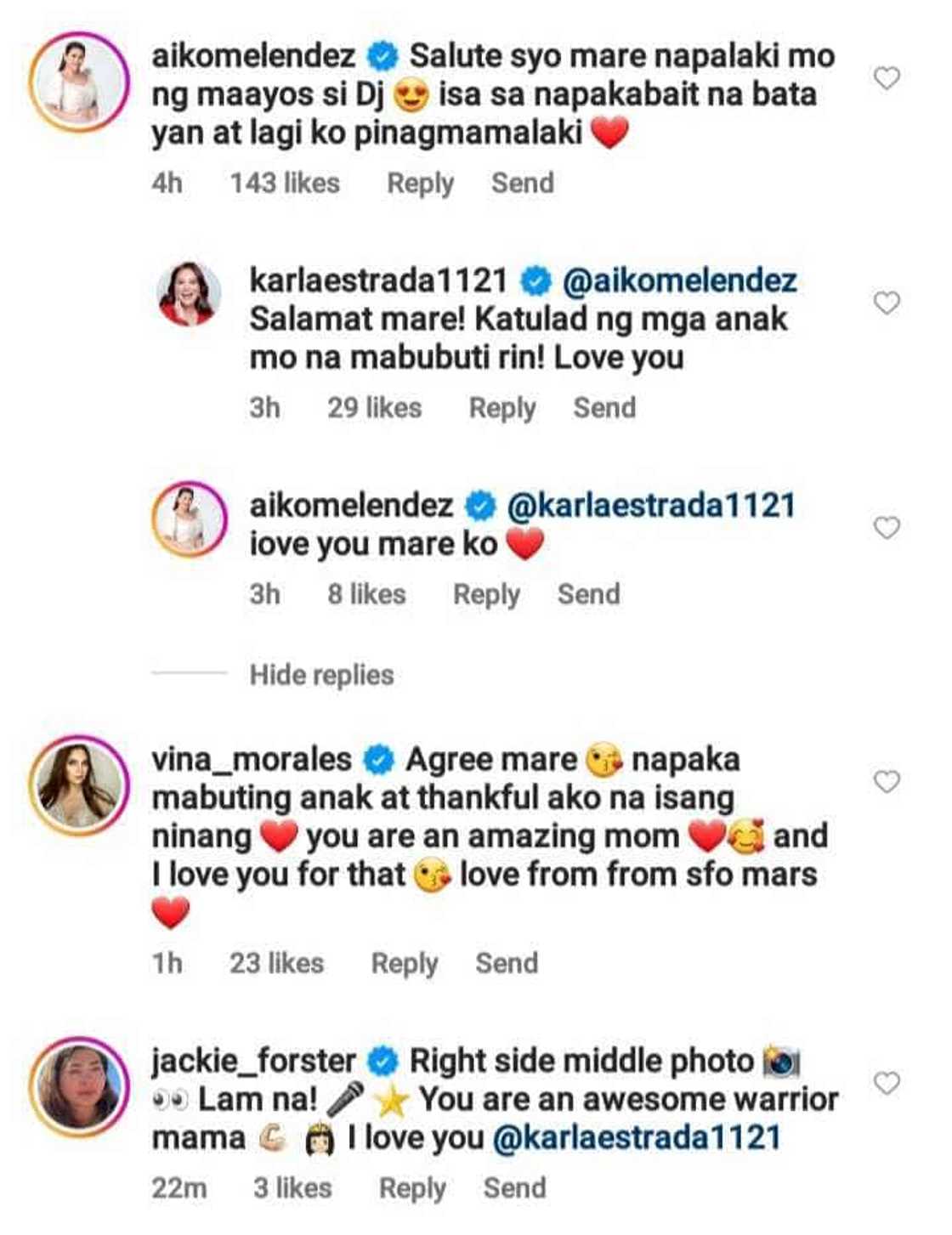Reply to vina_morales's comment
952x1235 pixels.
(405, 964)
